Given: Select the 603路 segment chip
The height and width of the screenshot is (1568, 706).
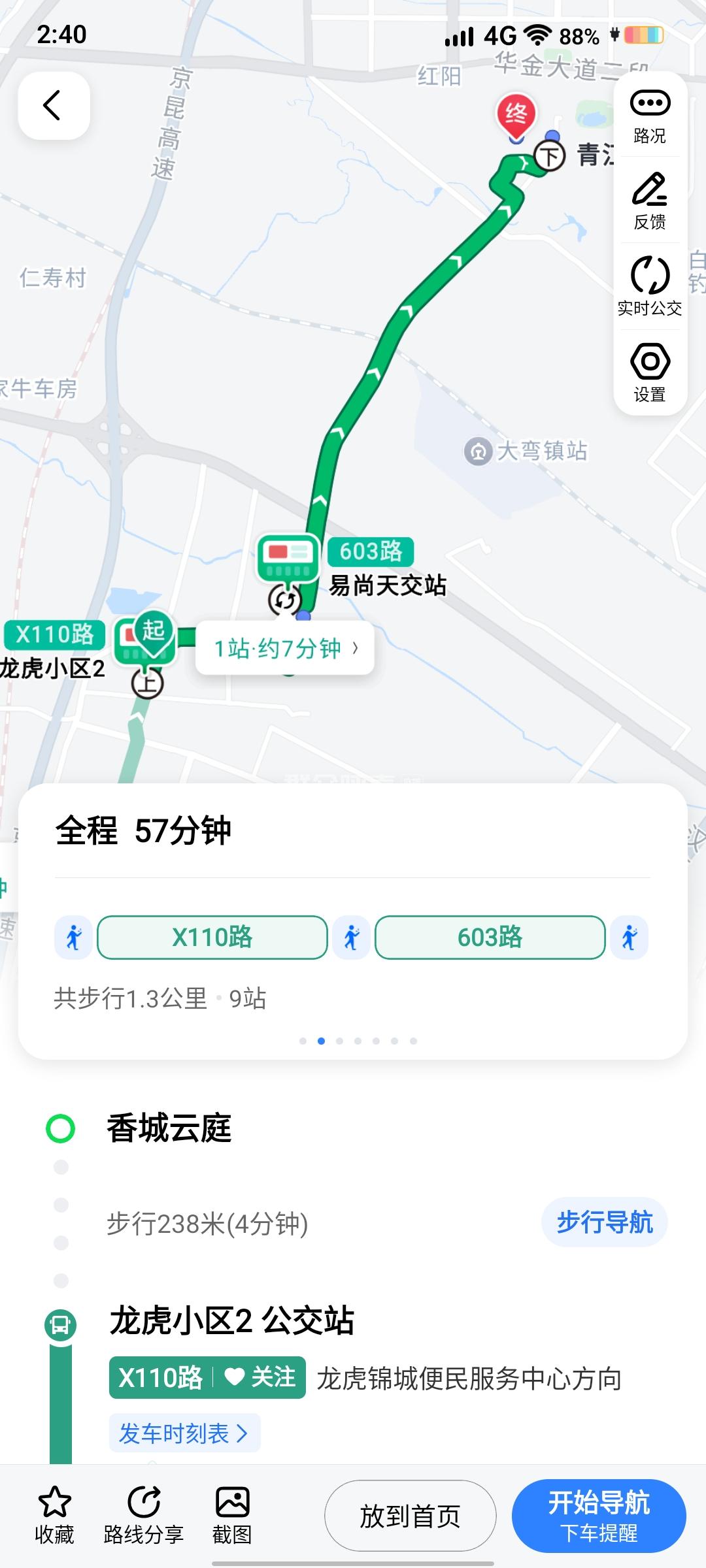Looking at the screenshot, I should click(490, 938).
